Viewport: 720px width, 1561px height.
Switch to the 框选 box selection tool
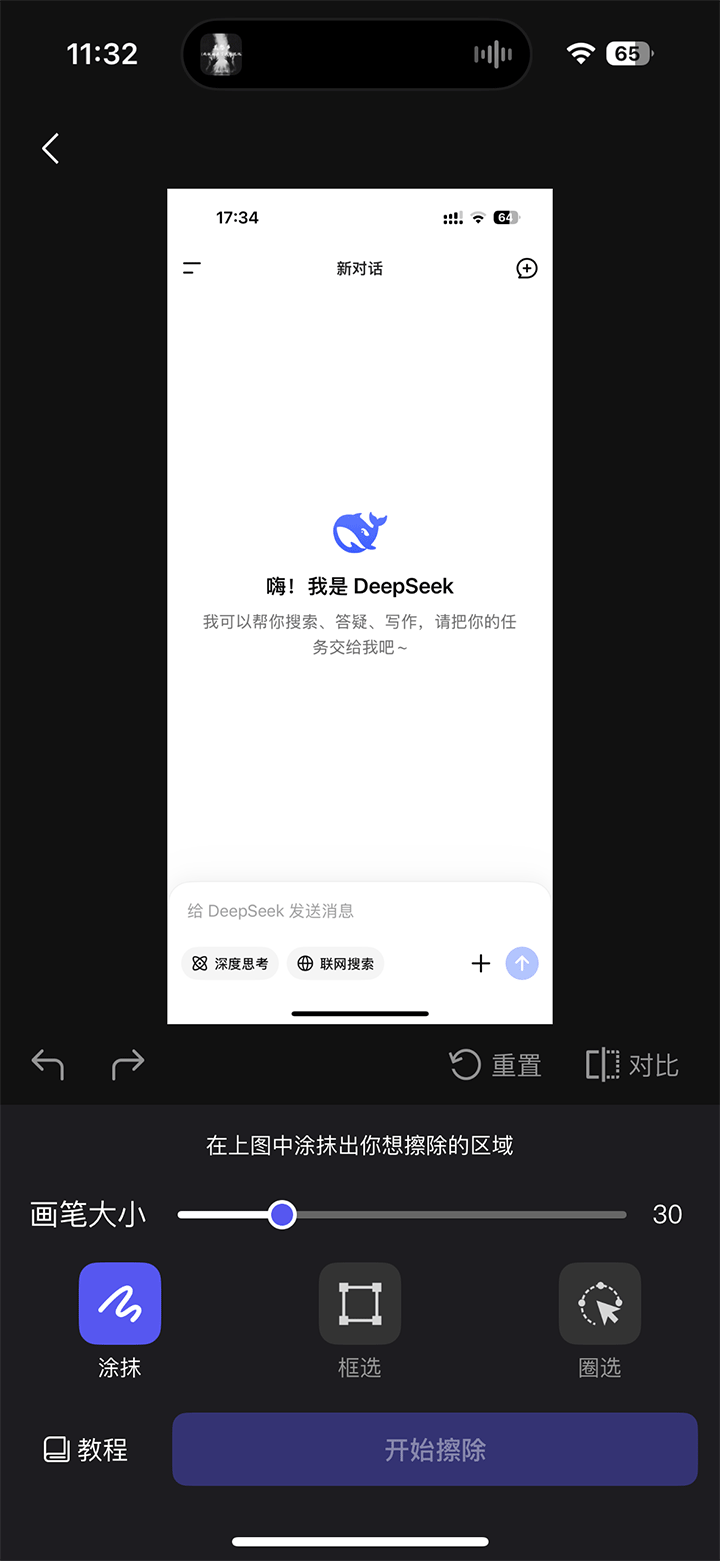tap(360, 1304)
